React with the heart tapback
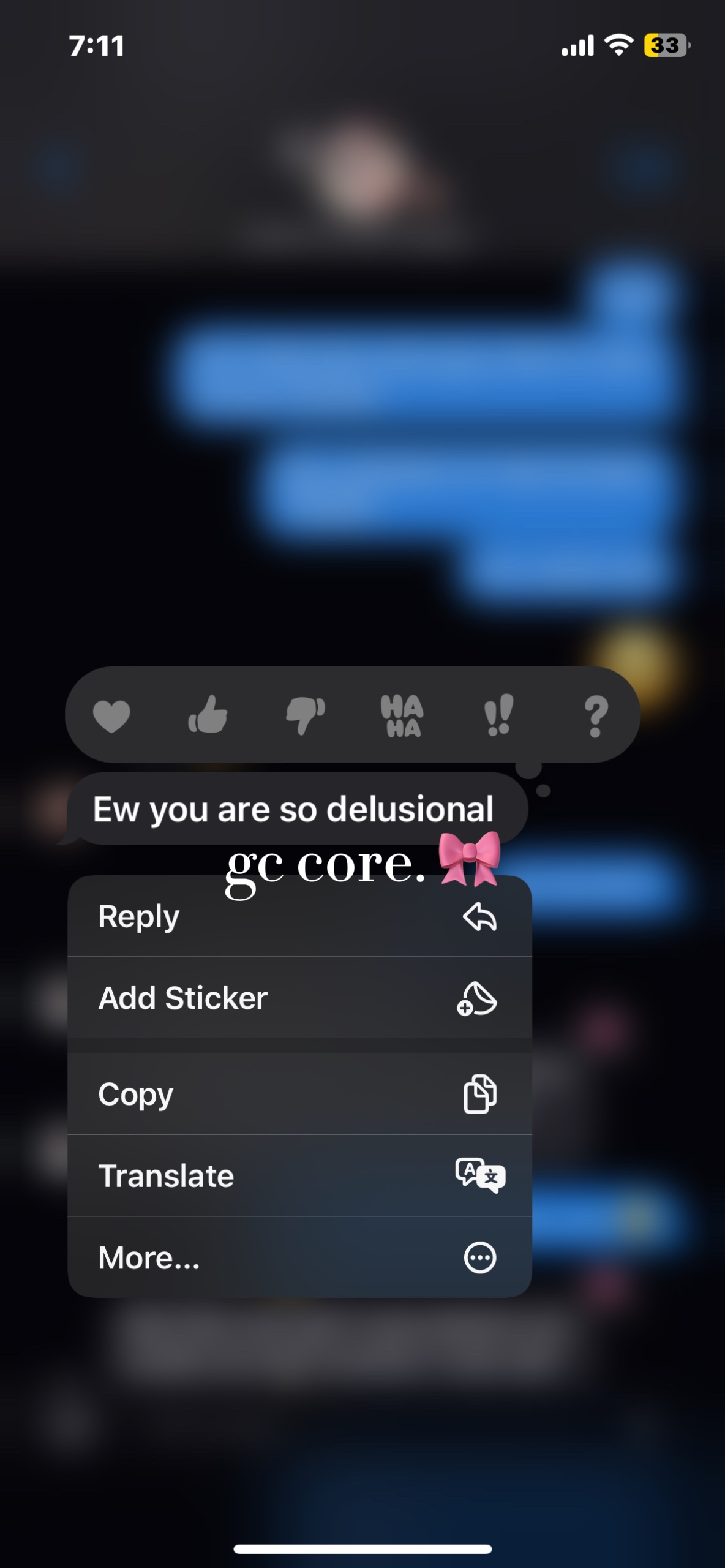 111,715
